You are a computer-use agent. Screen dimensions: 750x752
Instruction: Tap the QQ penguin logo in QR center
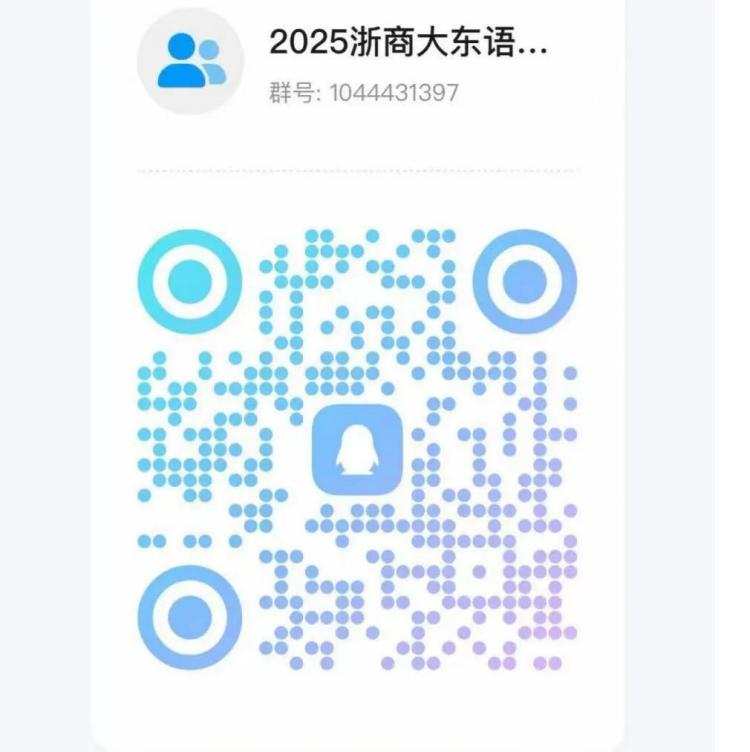pyautogui.click(x=356, y=449)
